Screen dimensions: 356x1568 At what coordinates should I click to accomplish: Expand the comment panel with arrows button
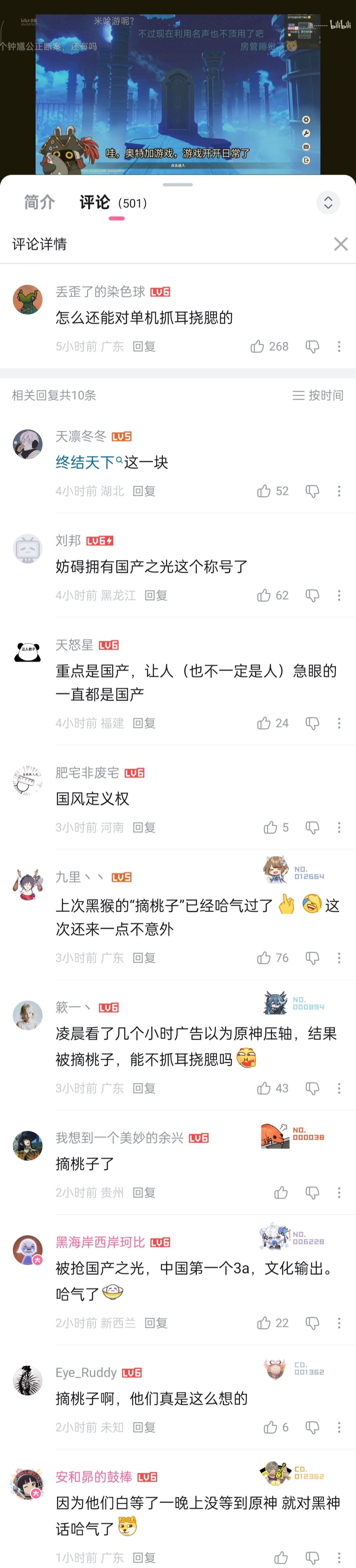(327, 203)
